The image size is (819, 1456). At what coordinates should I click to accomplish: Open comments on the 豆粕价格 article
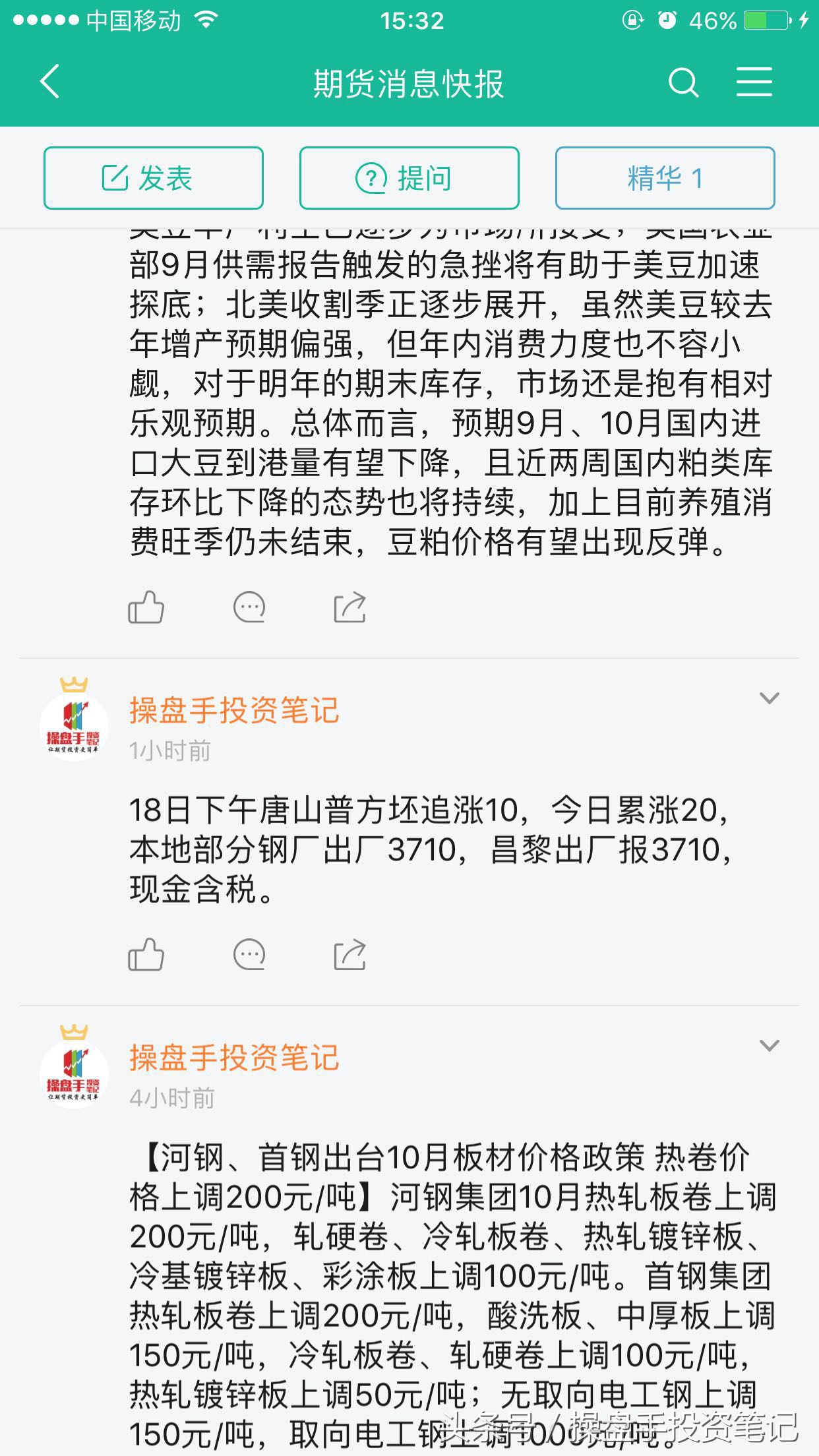pyautogui.click(x=249, y=608)
